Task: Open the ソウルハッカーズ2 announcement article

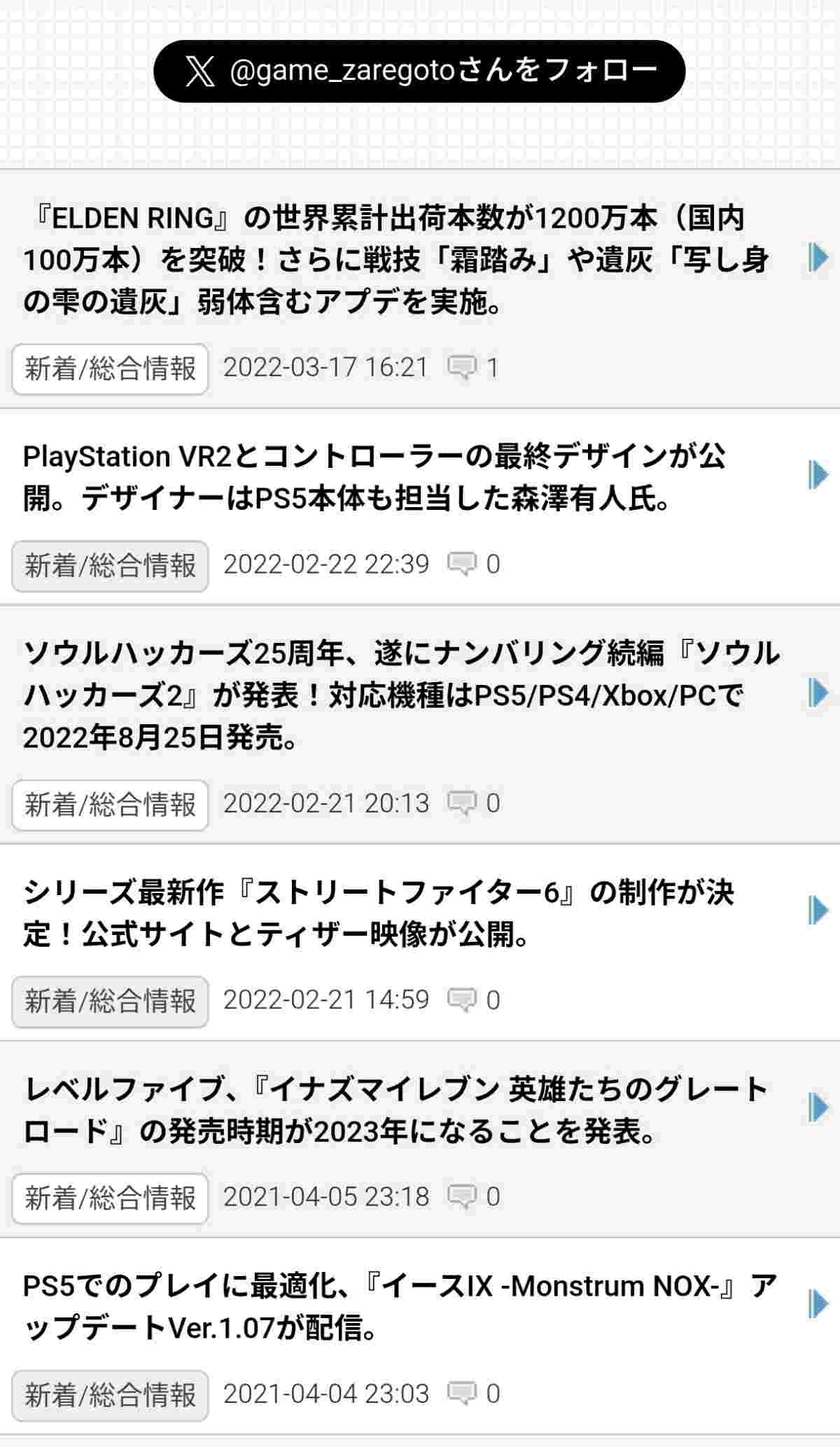Action: pyautogui.click(x=400, y=695)
